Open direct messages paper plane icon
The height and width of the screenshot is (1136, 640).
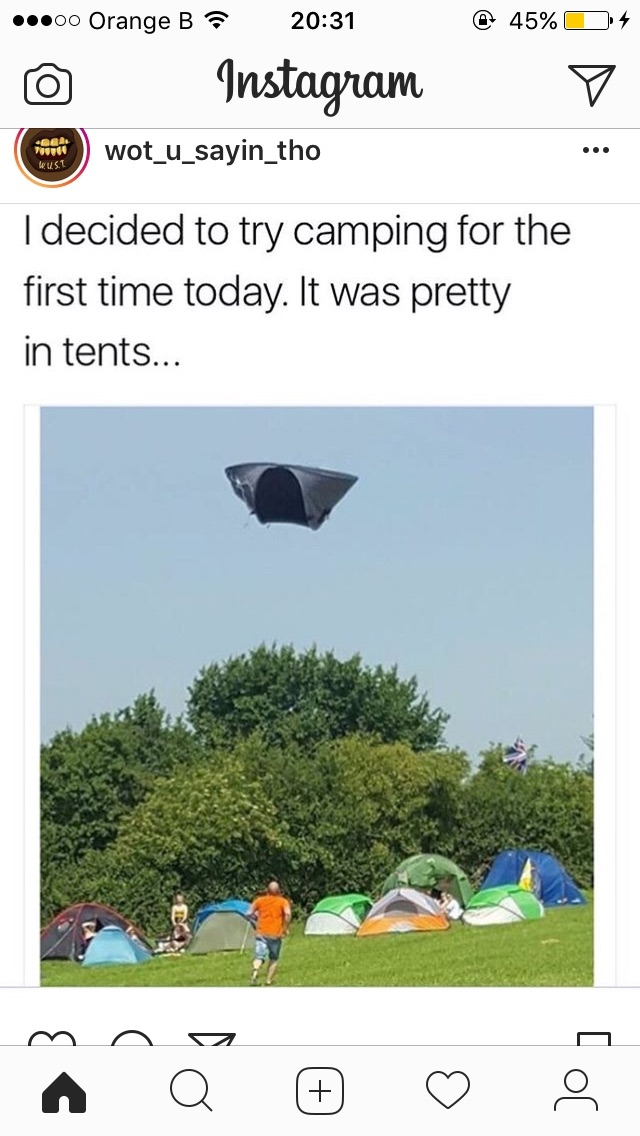(591, 84)
